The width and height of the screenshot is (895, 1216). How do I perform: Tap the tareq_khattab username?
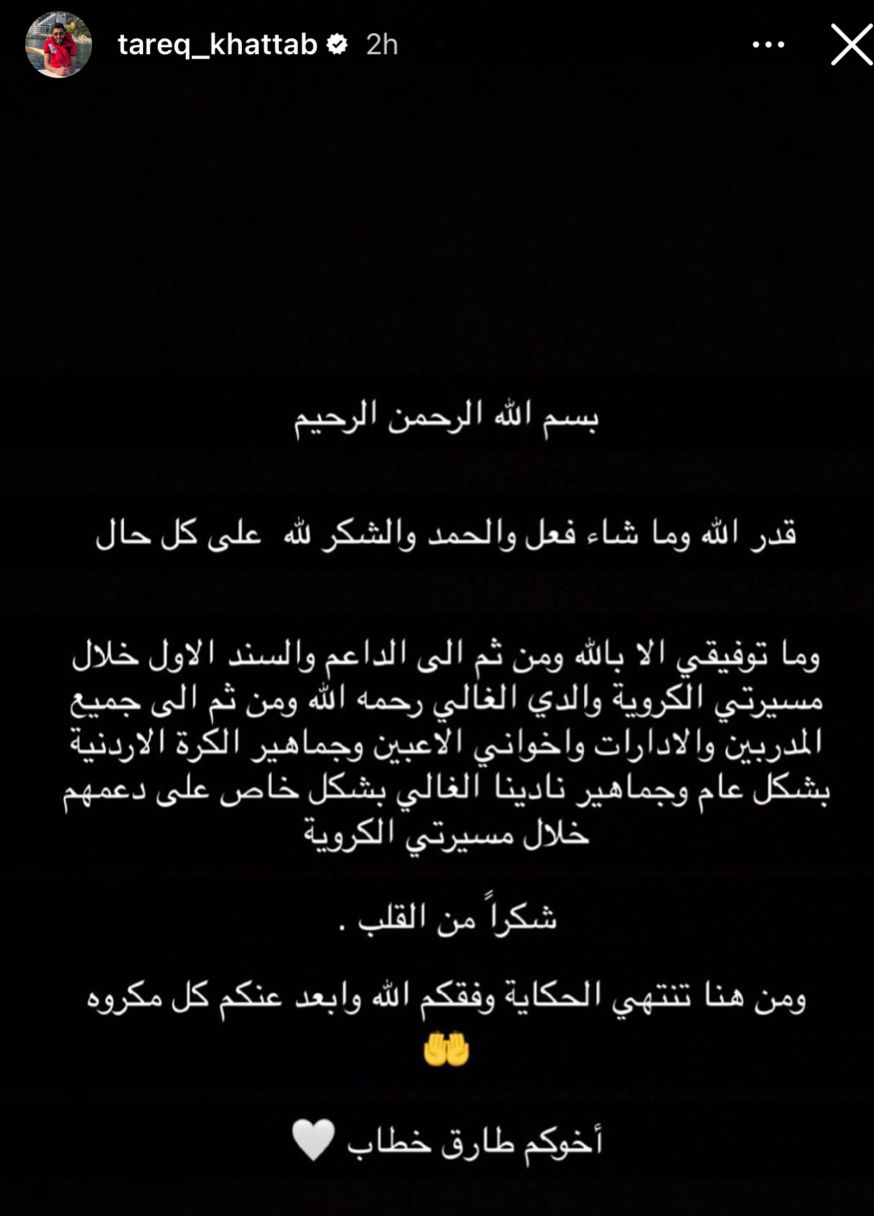tap(217, 45)
